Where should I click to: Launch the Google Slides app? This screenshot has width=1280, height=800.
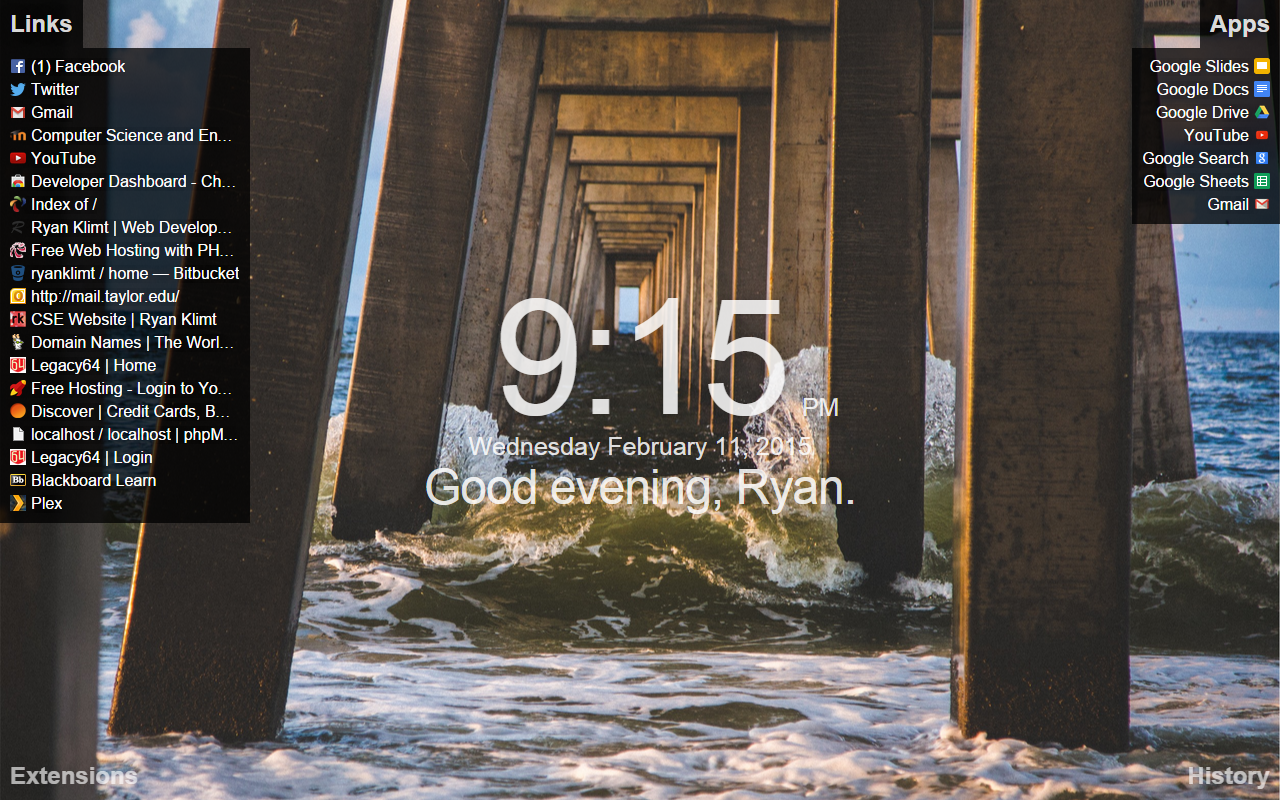pos(1199,66)
